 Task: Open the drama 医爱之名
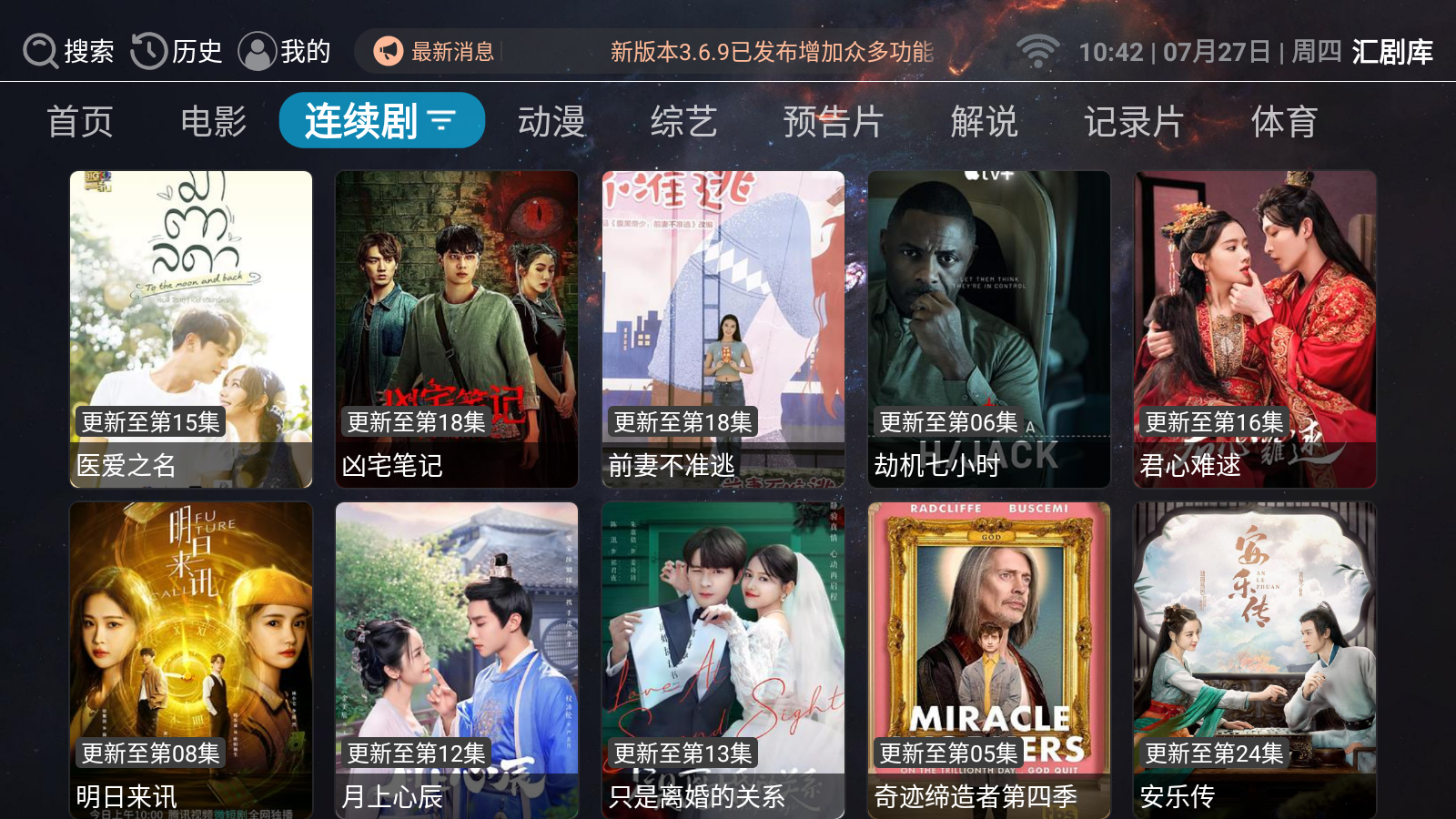[191, 329]
